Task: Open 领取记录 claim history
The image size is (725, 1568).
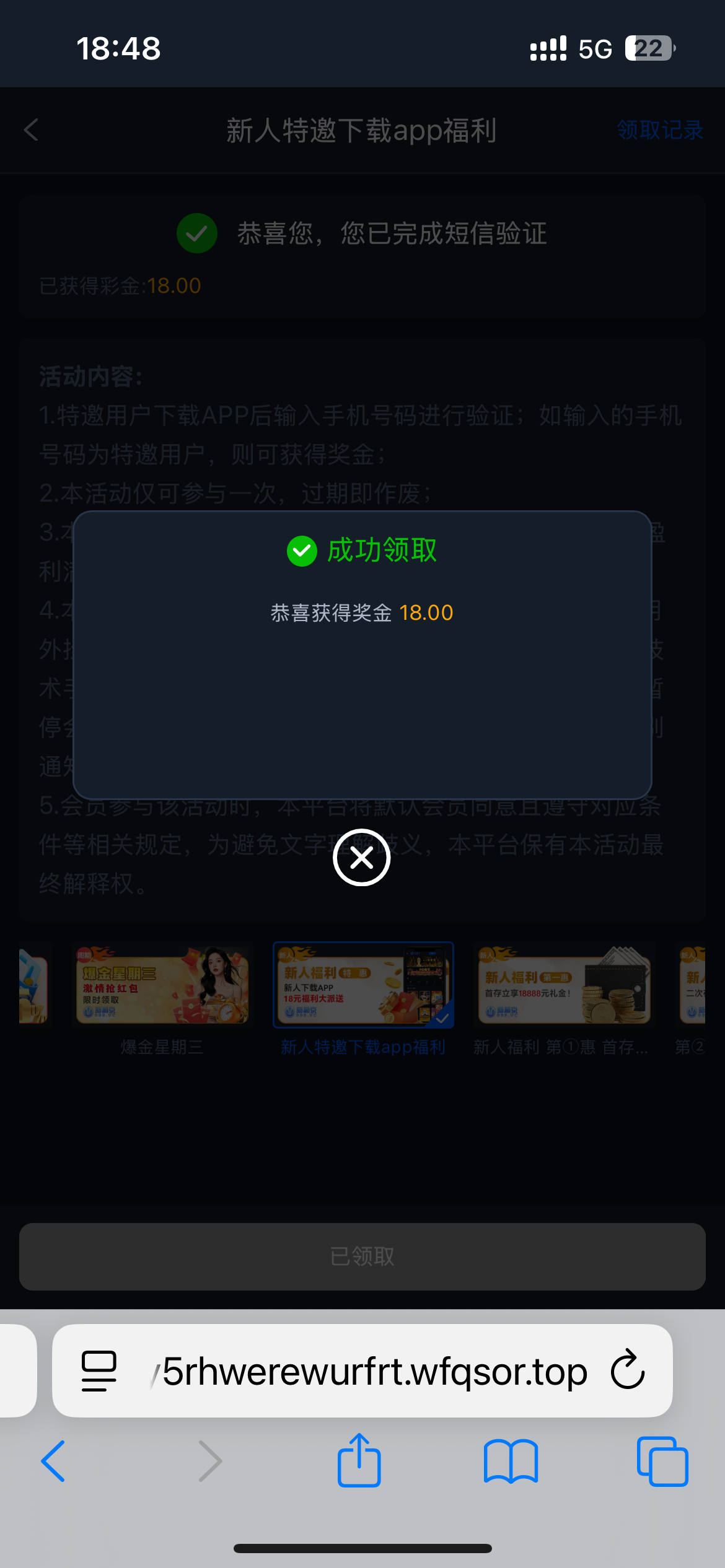Action: click(x=659, y=130)
